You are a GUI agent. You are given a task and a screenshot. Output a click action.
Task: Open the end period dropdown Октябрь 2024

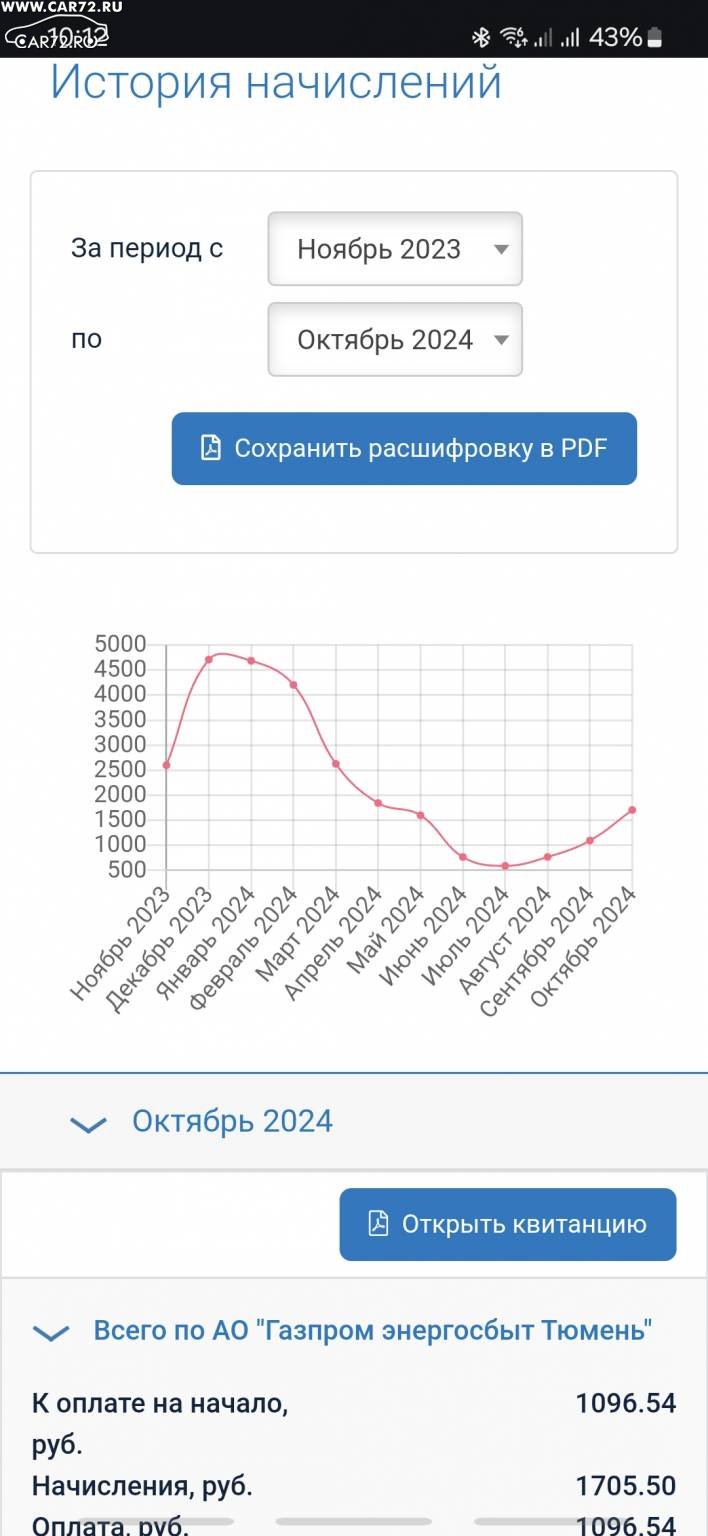395,340
